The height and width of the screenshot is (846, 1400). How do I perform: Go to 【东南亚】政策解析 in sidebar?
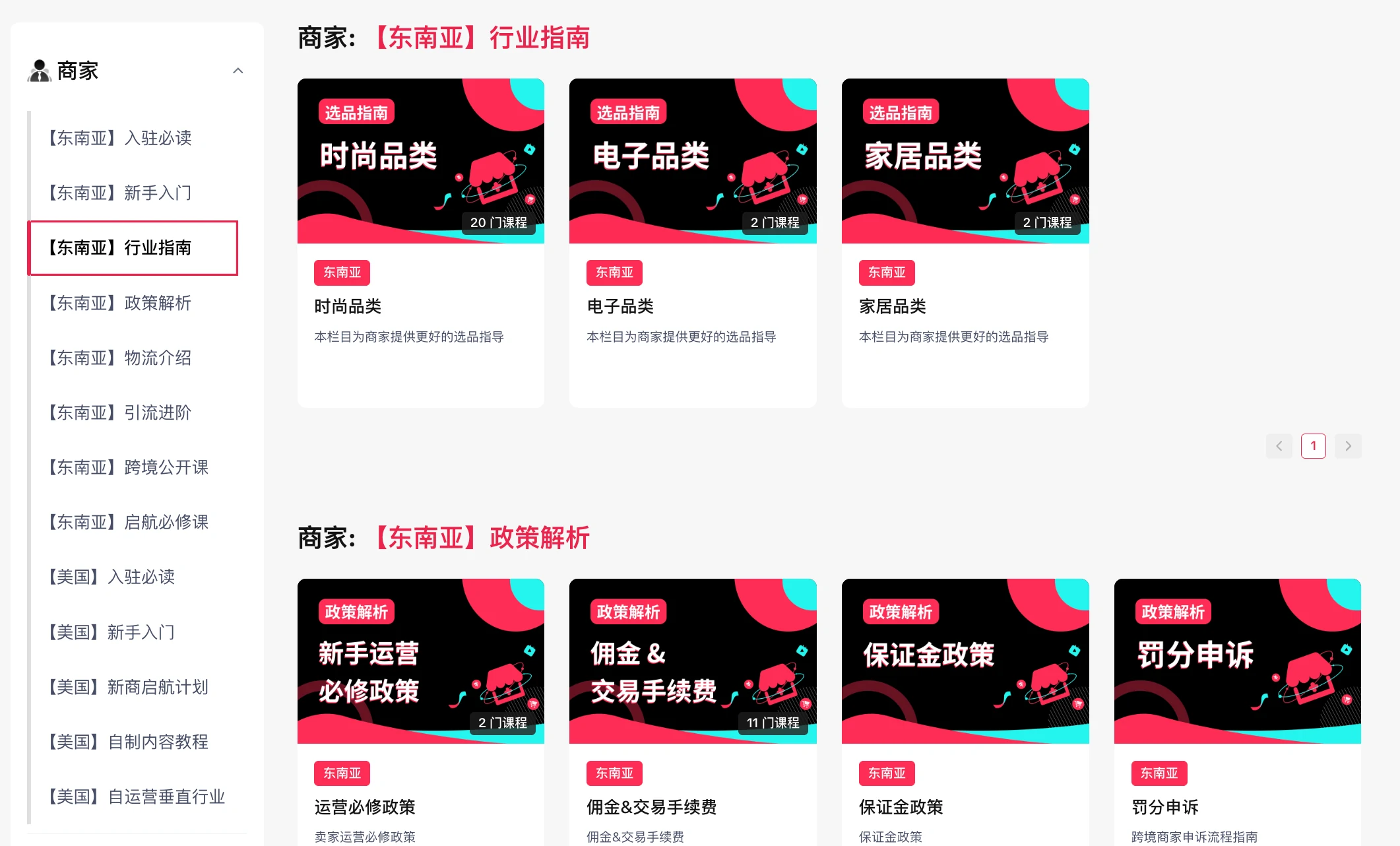click(x=119, y=303)
